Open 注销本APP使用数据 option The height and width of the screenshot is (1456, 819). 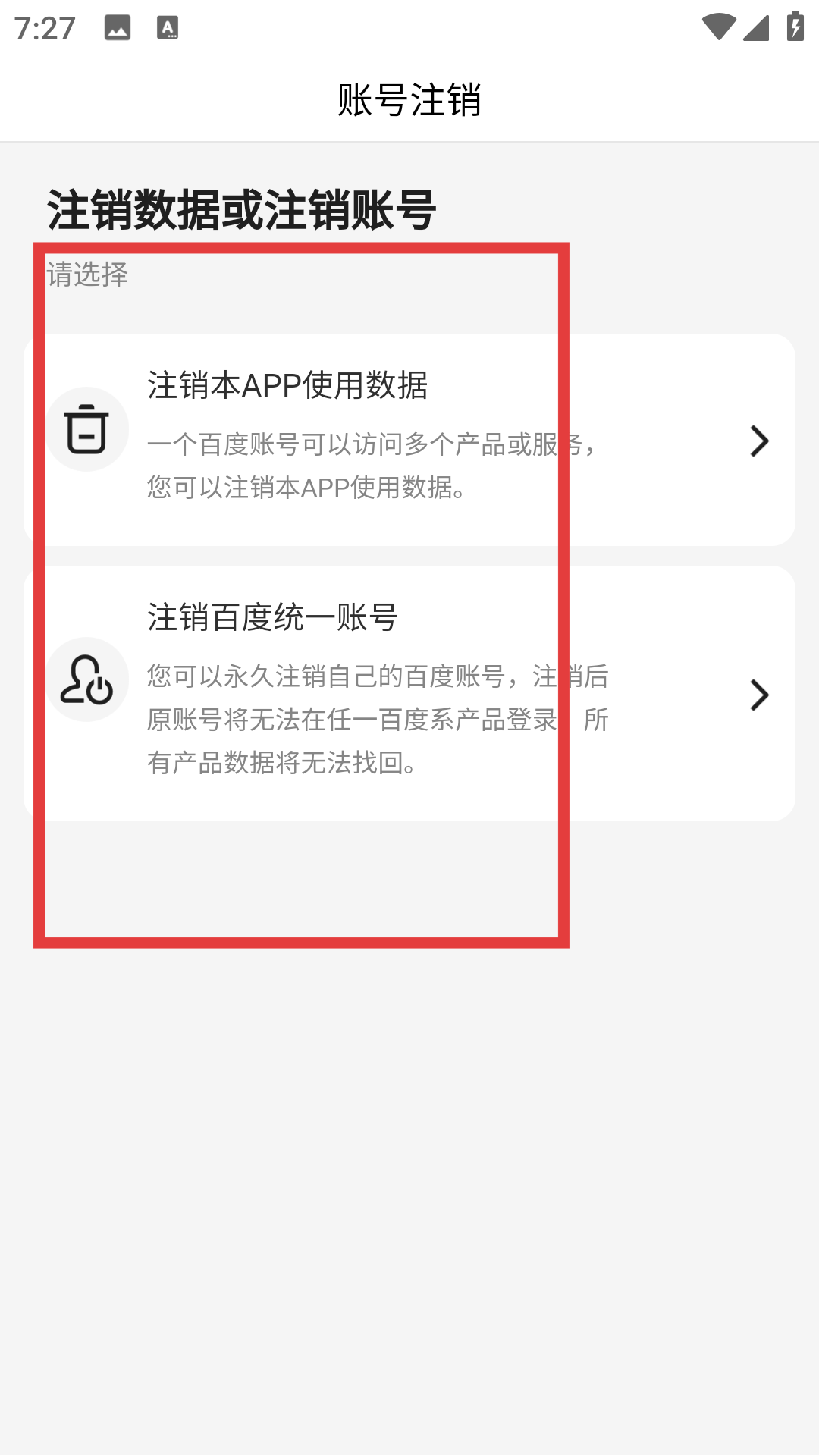pos(409,440)
